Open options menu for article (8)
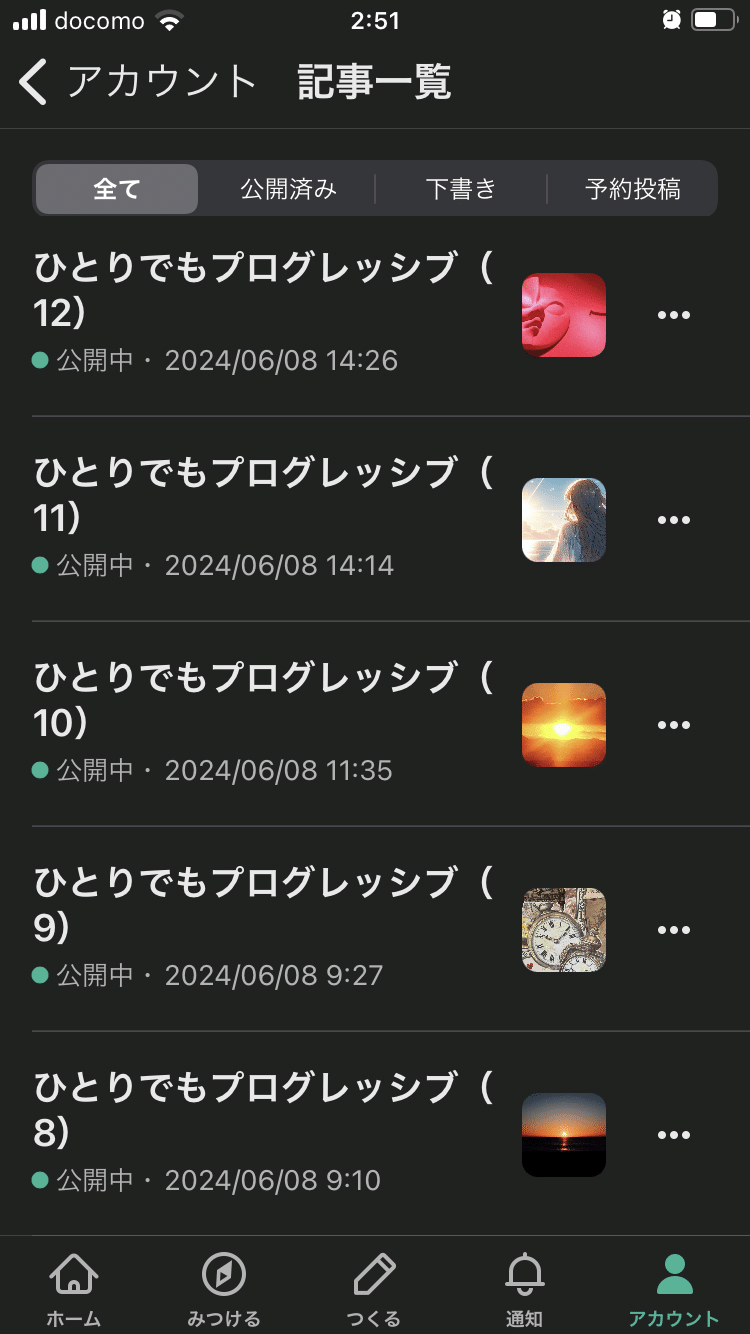Image resolution: width=750 pixels, height=1334 pixels. point(675,1134)
